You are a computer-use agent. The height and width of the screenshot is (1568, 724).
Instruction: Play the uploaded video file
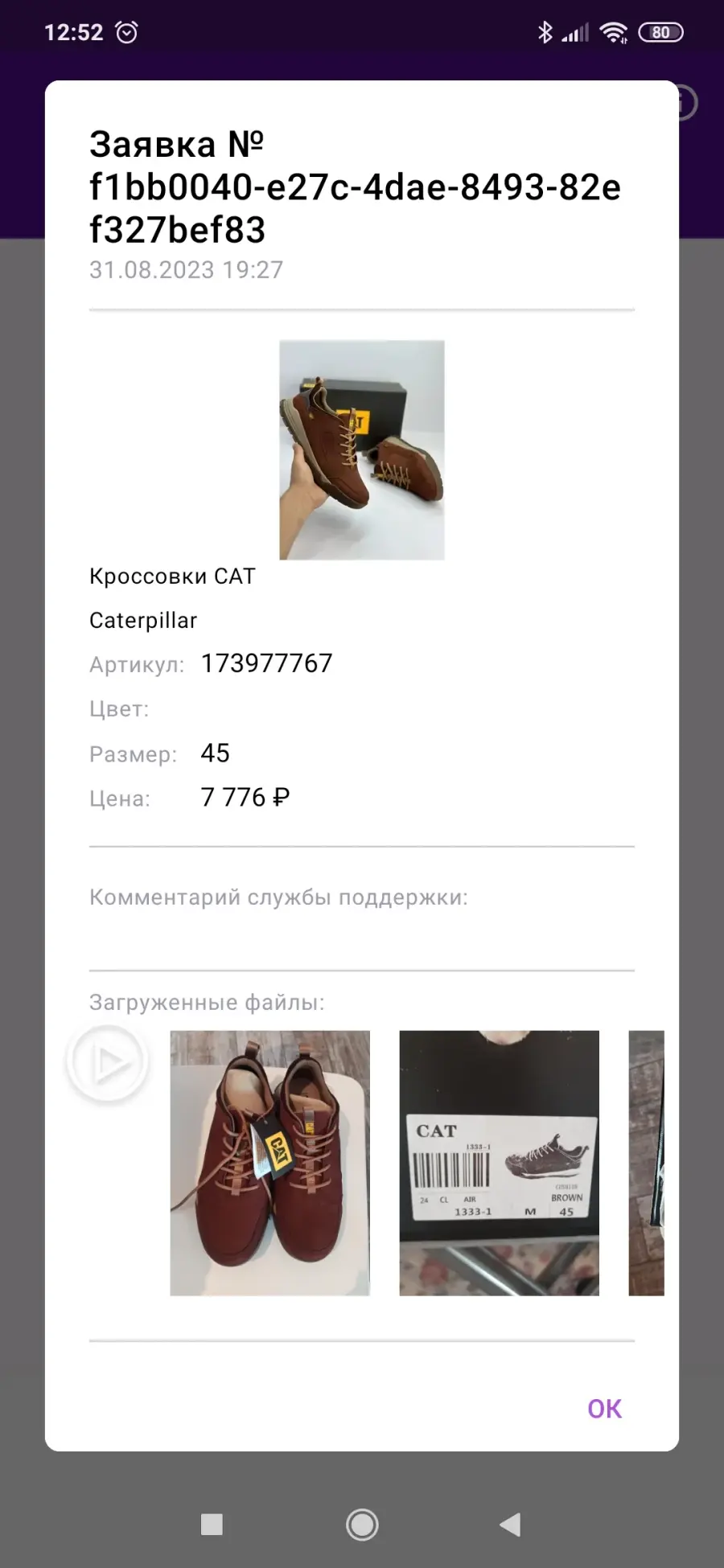pyautogui.click(x=108, y=1064)
